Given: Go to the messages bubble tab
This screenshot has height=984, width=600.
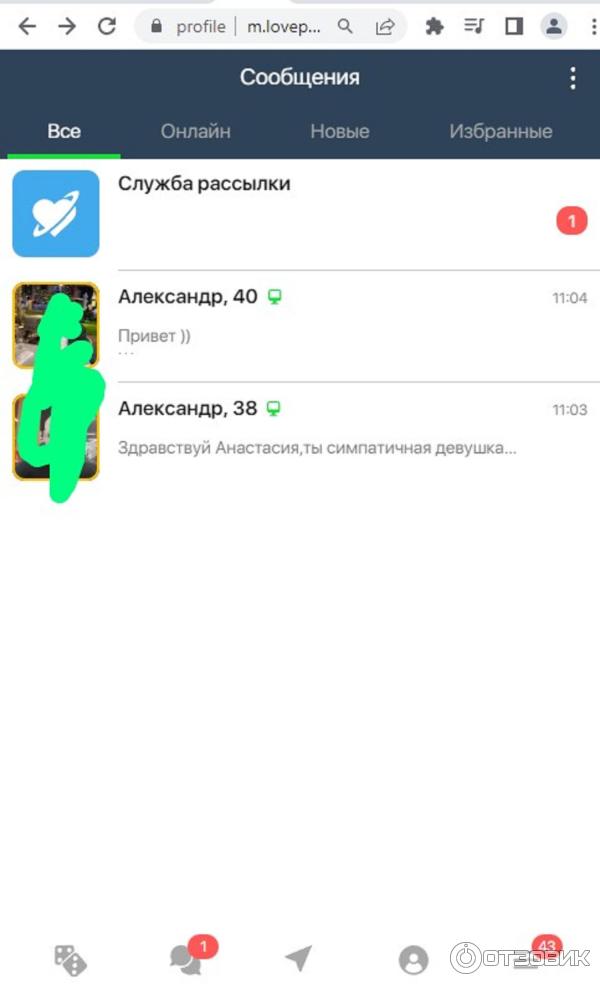Looking at the screenshot, I should coord(185,960).
